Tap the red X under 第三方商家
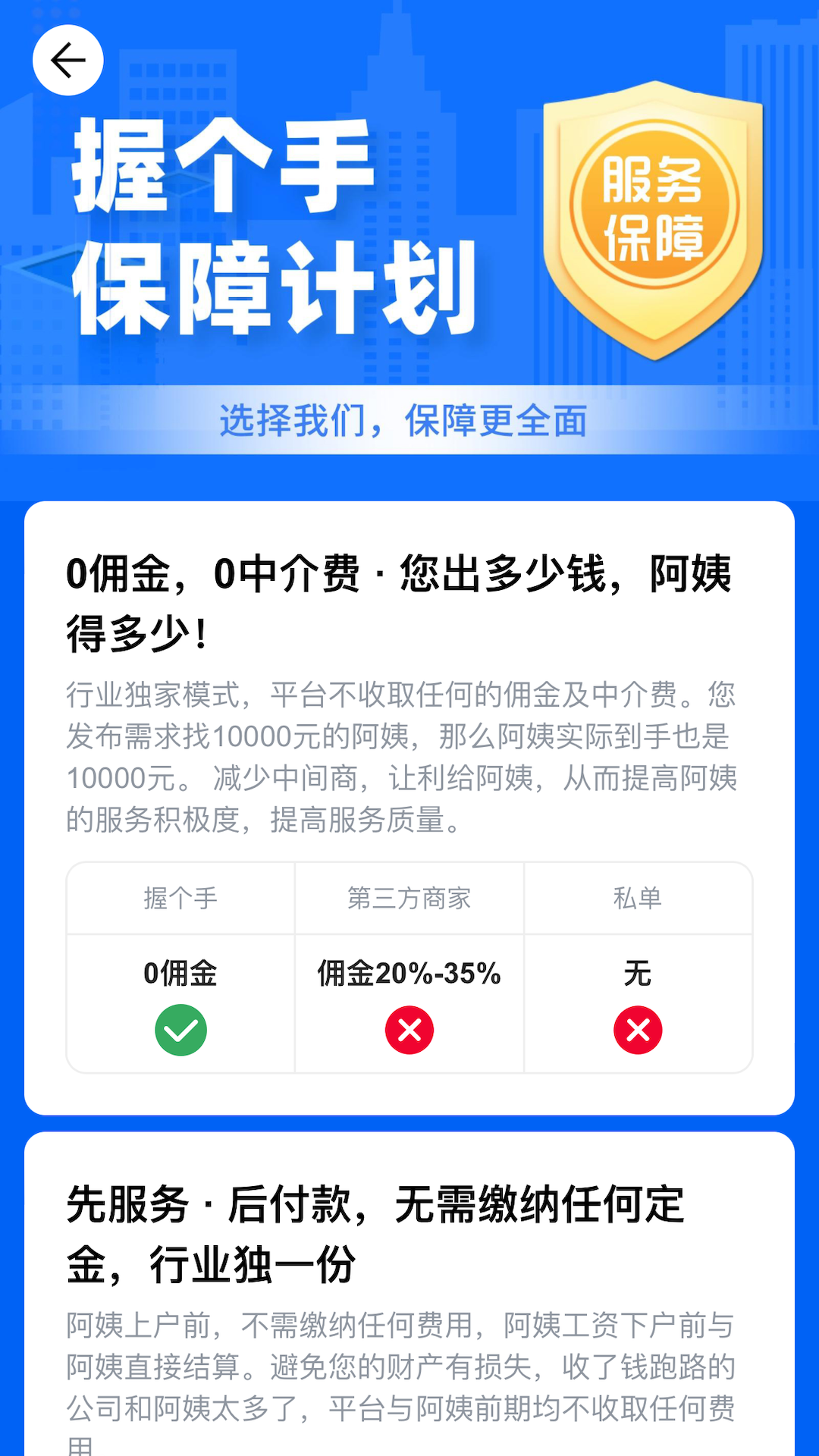The width and height of the screenshot is (819, 1456). [x=409, y=1029]
